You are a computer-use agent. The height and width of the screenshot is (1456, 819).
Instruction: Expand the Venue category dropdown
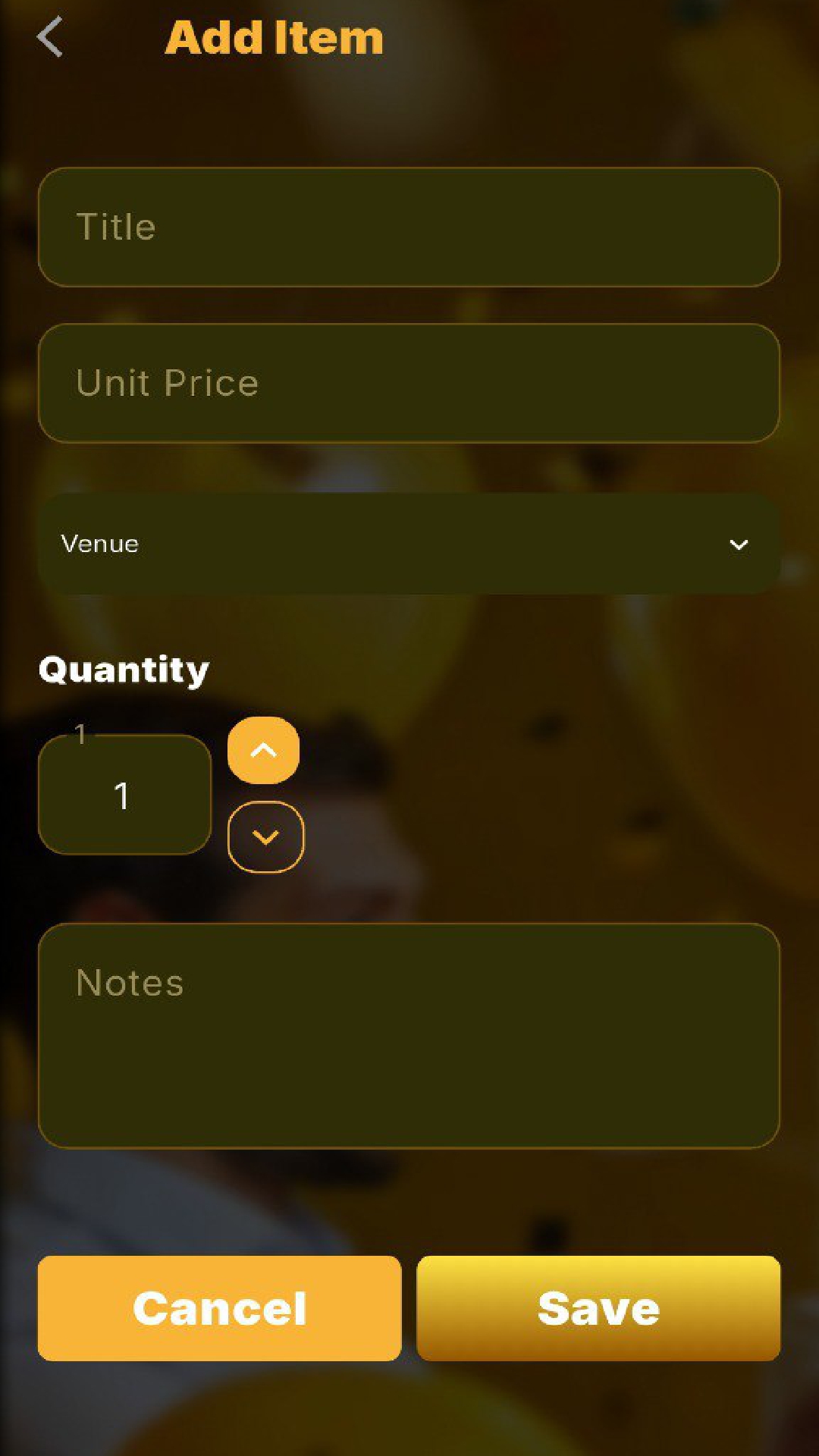point(409,544)
